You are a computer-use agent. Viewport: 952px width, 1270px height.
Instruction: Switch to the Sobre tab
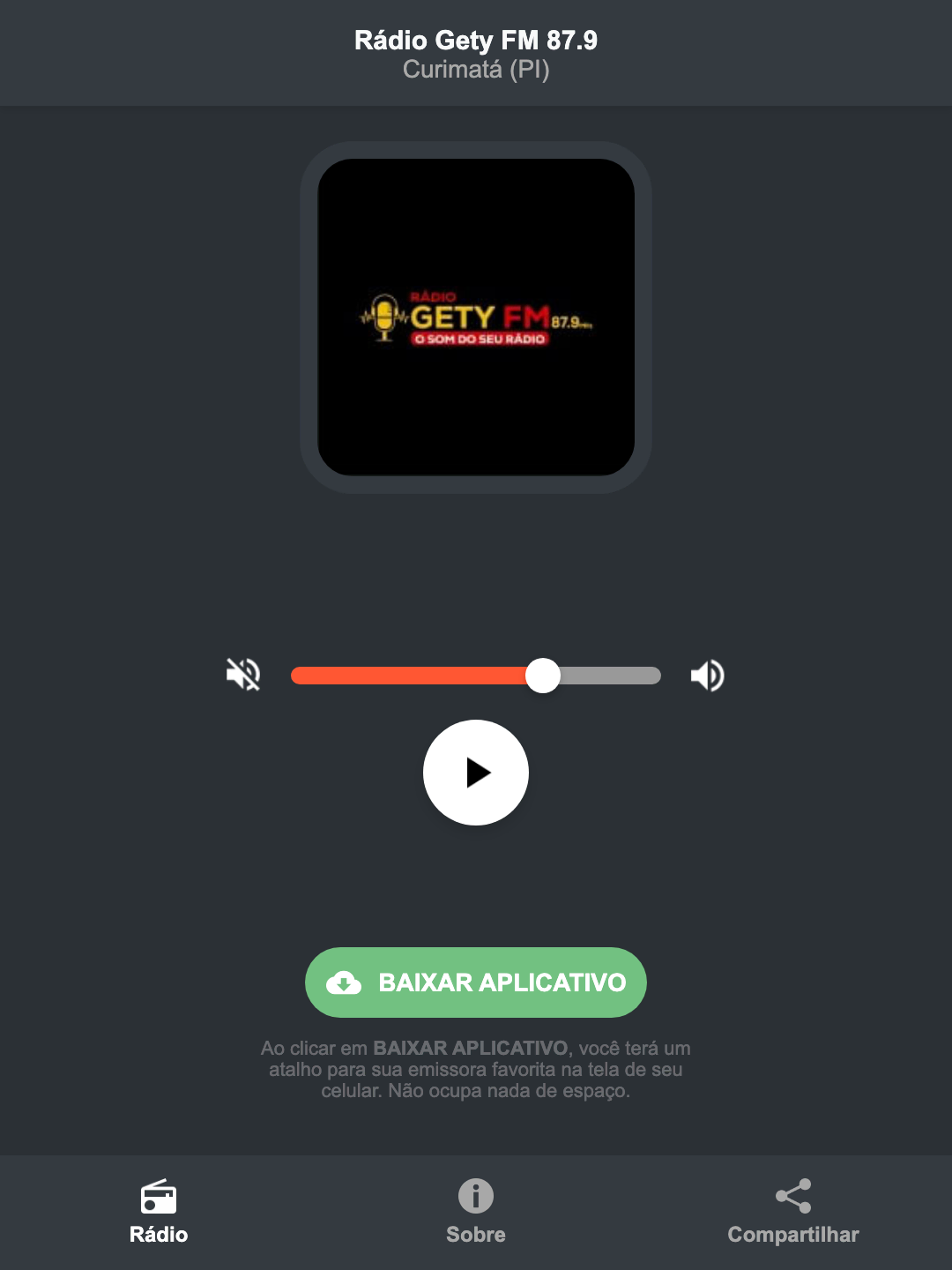(475, 1213)
